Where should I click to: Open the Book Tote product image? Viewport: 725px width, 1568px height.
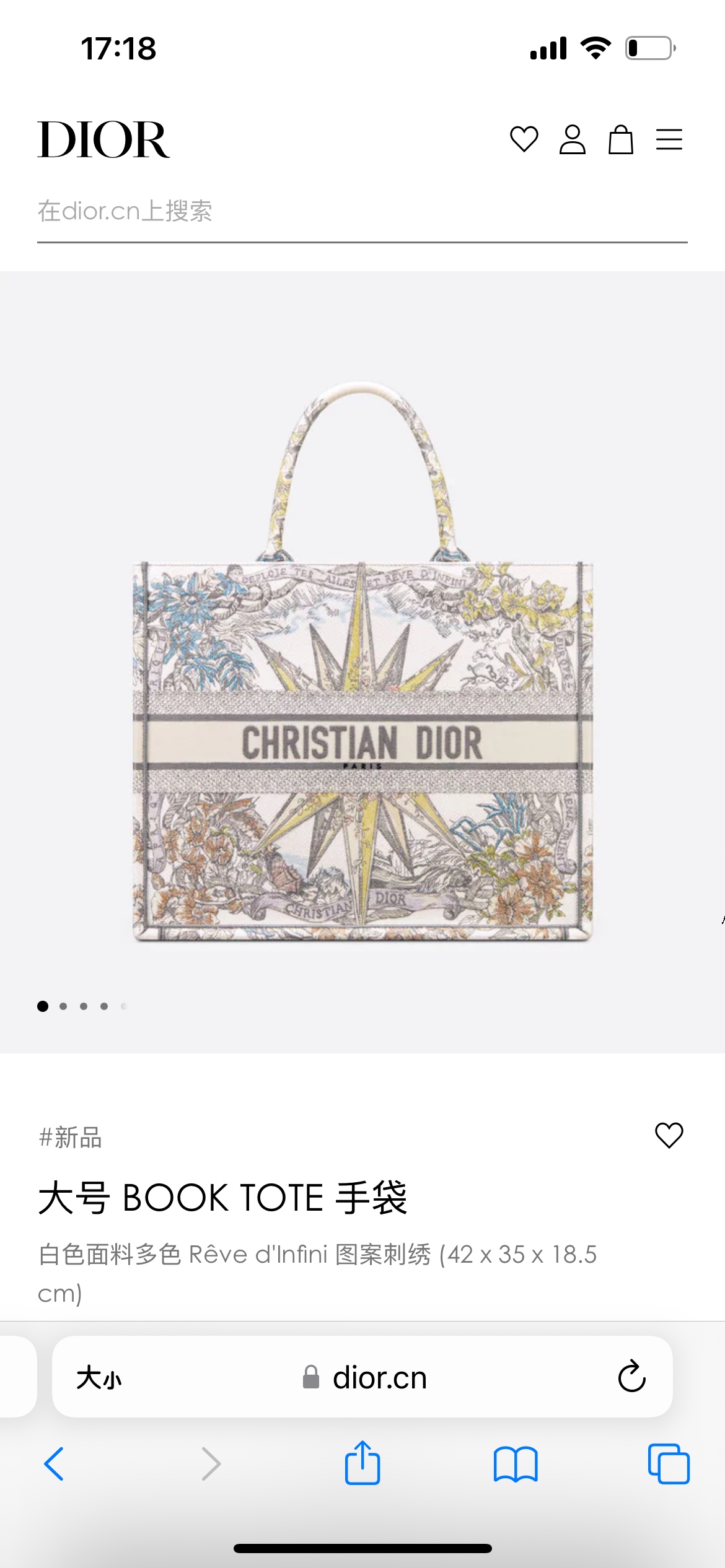pyautogui.click(x=362, y=663)
